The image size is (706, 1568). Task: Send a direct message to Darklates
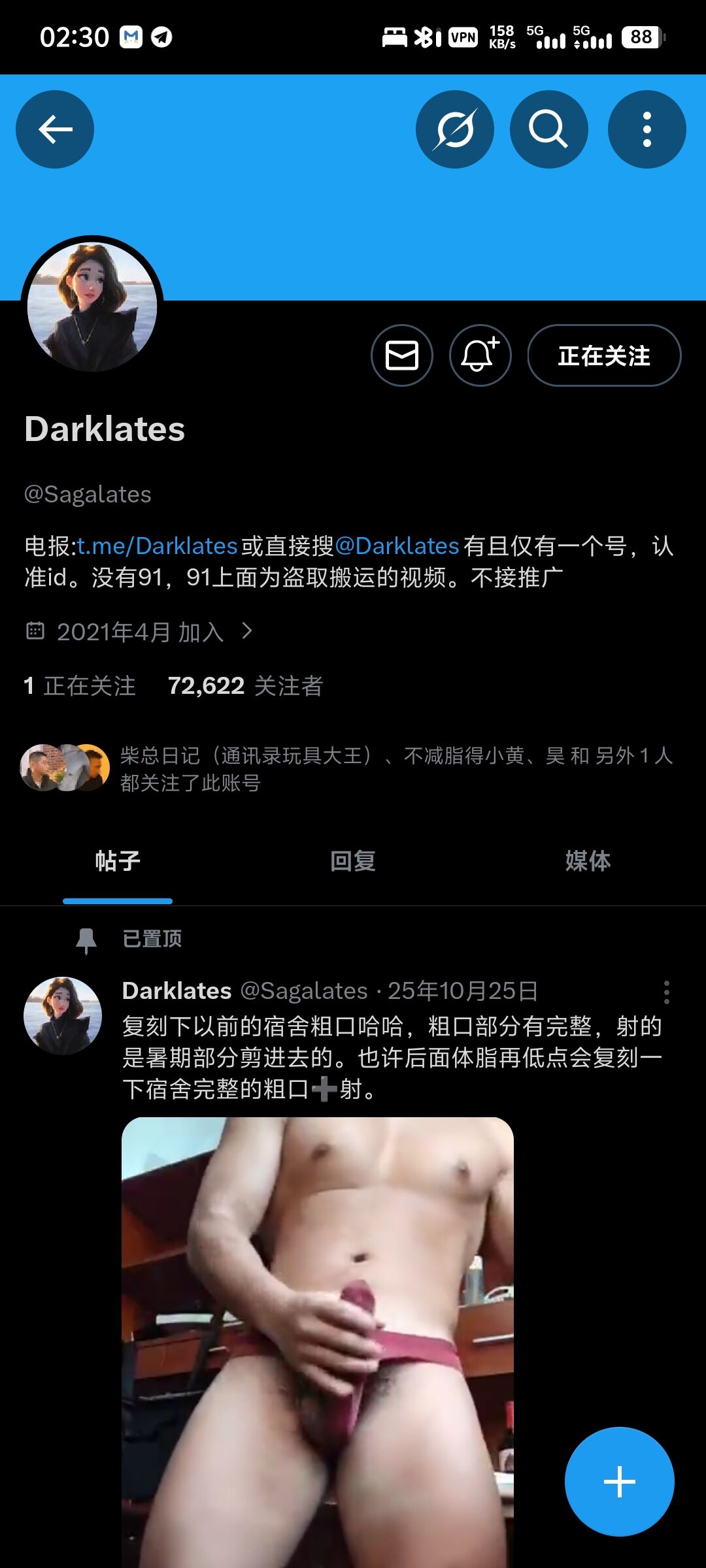402,355
